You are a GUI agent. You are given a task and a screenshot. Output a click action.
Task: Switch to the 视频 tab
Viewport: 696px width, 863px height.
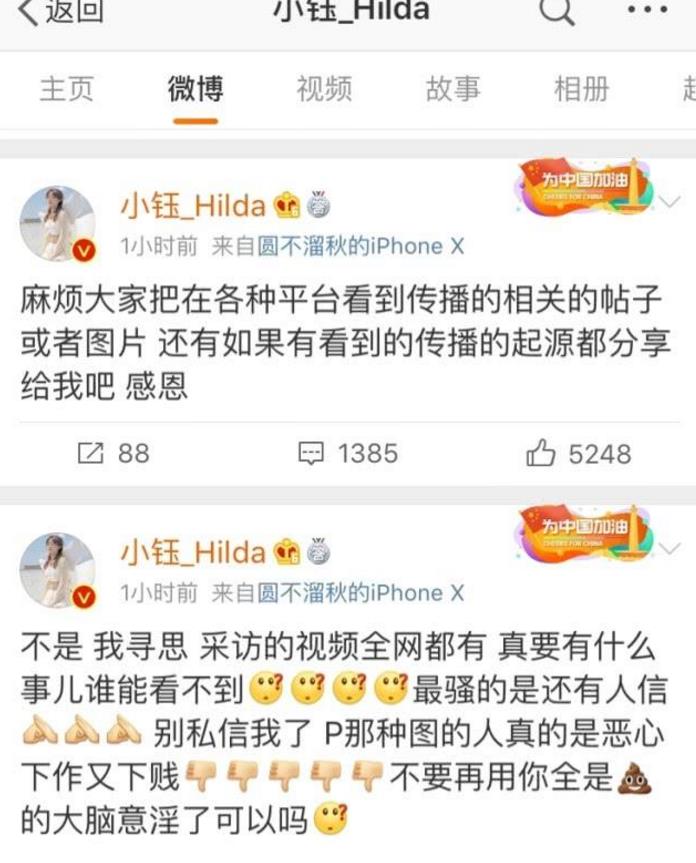324,89
